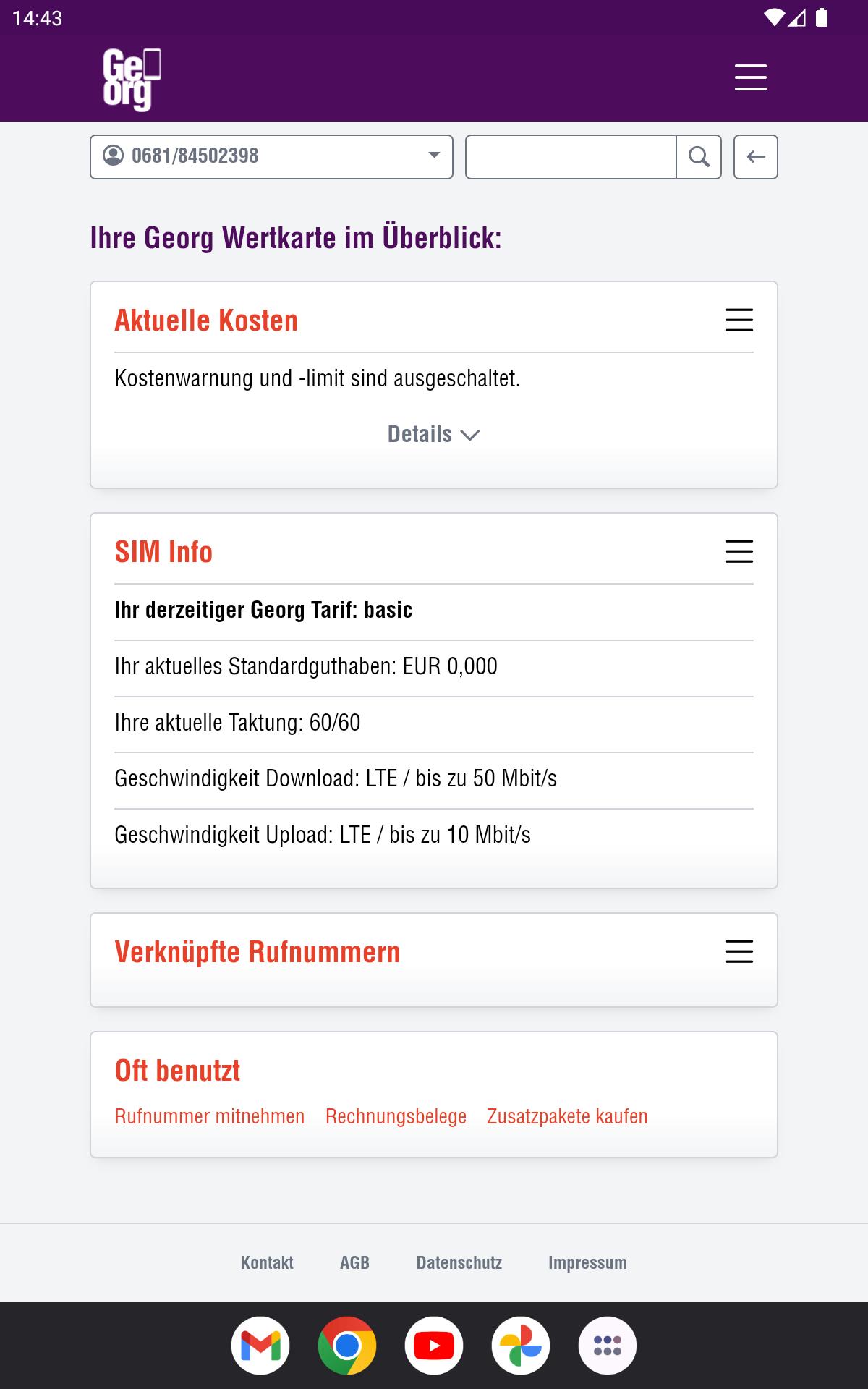This screenshot has width=868, height=1389.
Task: Tap the back arrow button
Action: tap(756, 156)
